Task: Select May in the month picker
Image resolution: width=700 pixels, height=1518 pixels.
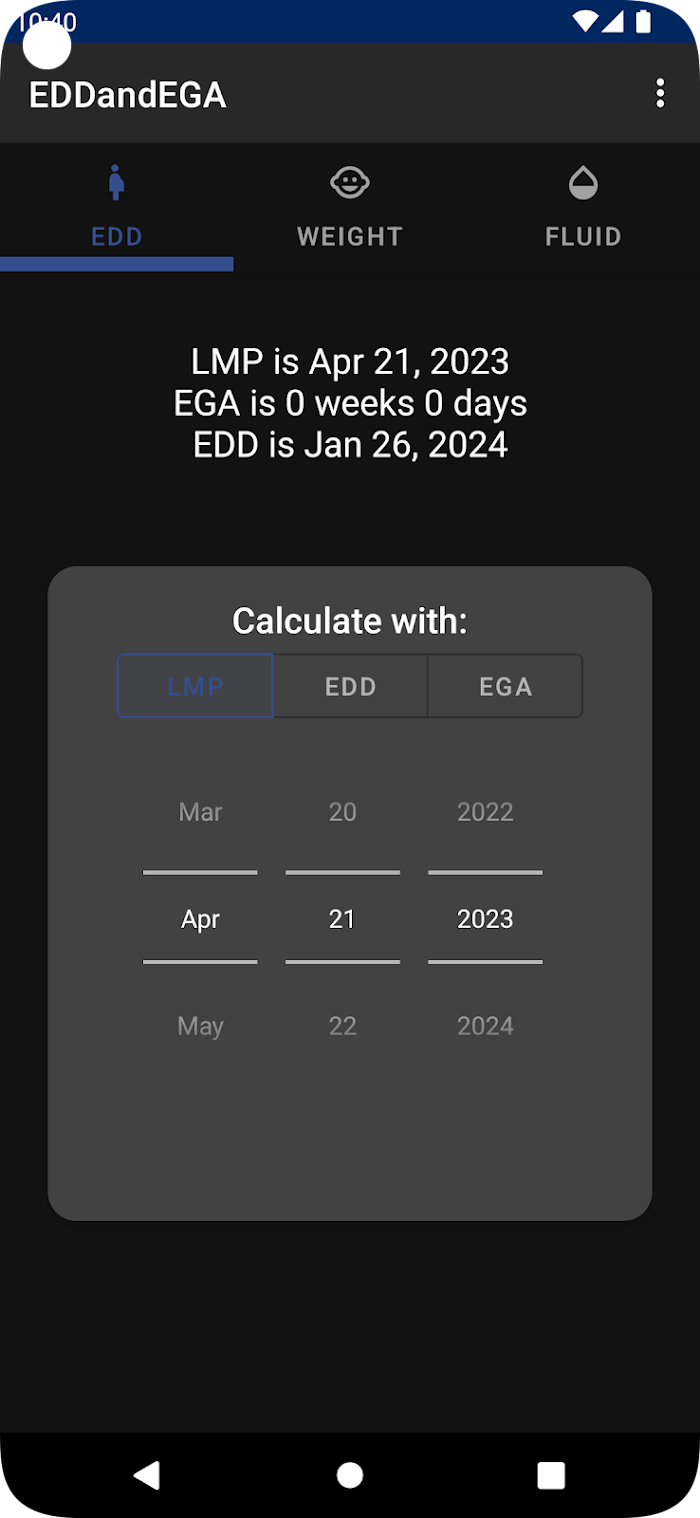Action: coord(200,1026)
